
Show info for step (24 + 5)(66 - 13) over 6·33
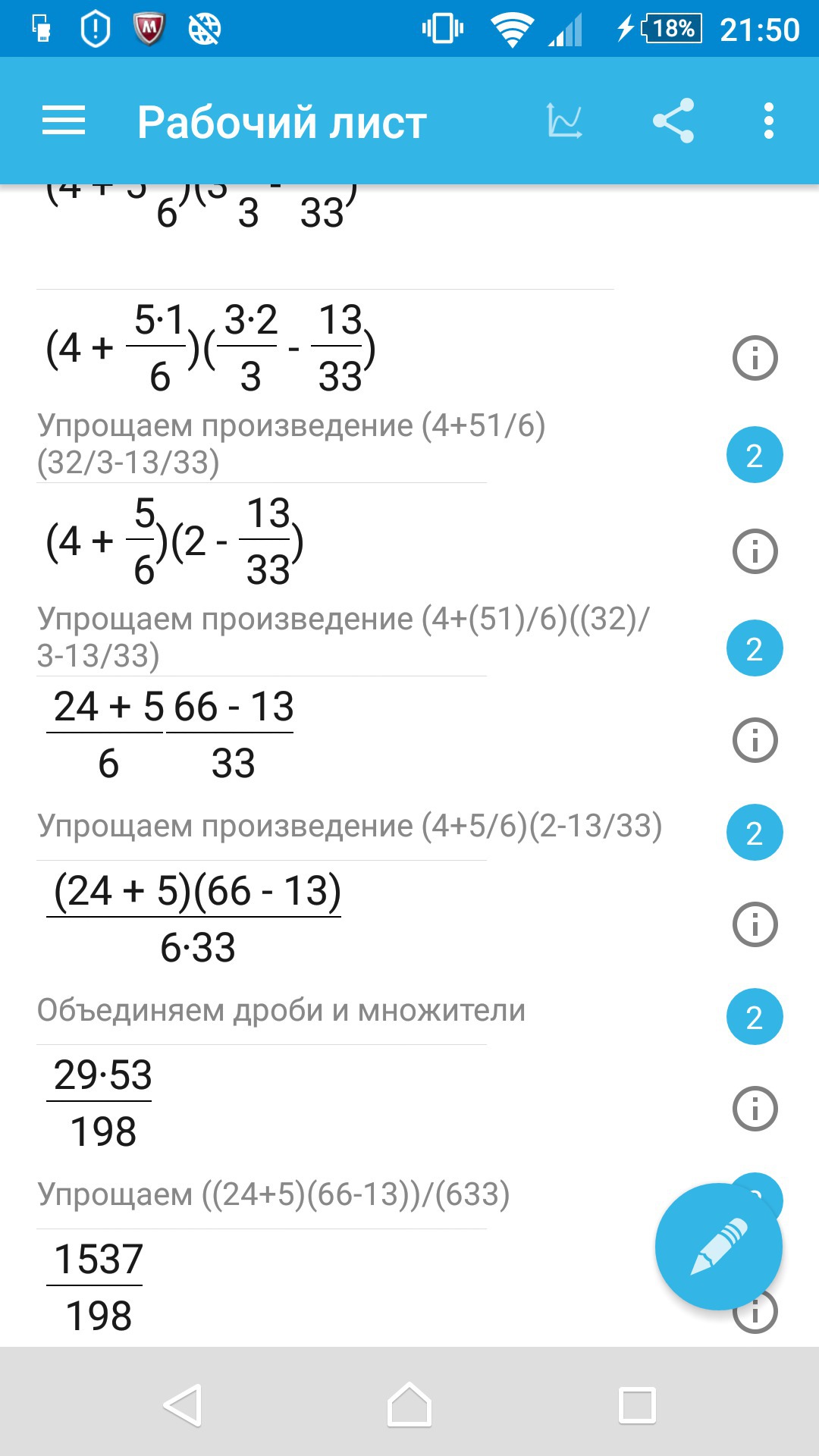point(755,924)
